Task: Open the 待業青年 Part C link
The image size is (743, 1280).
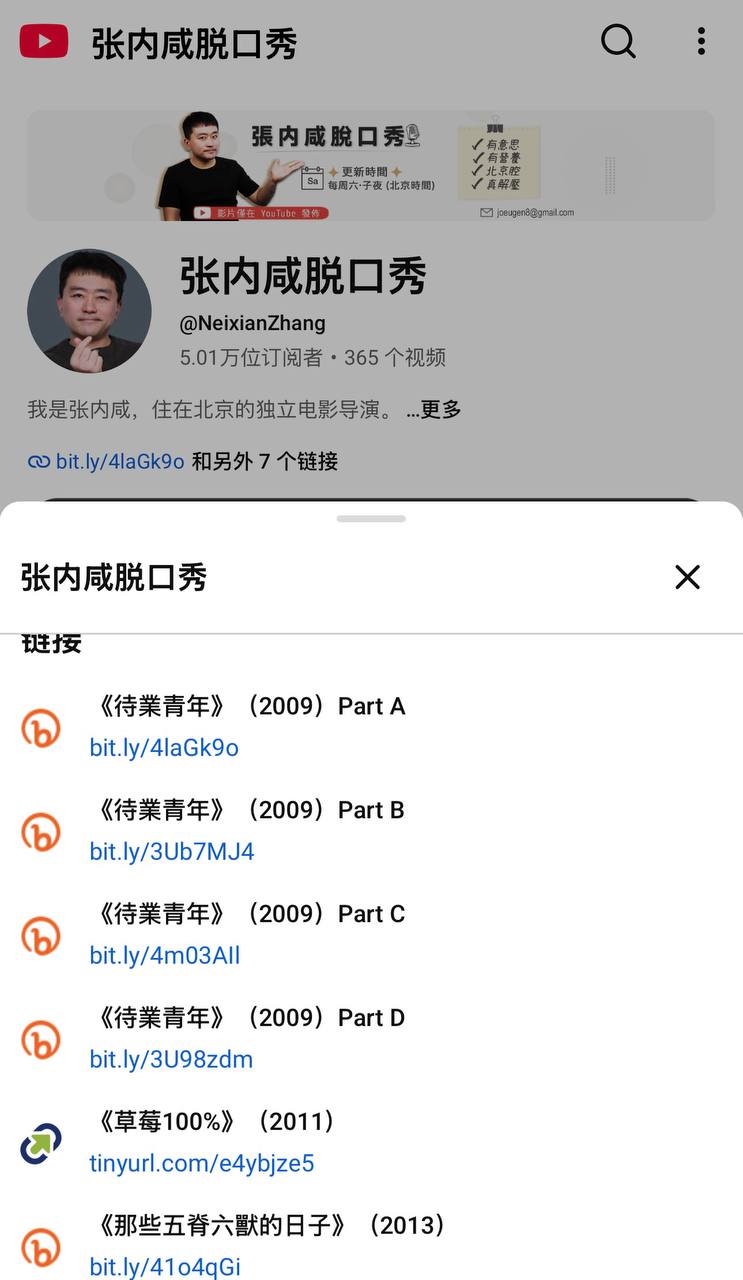Action: click(165, 956)
